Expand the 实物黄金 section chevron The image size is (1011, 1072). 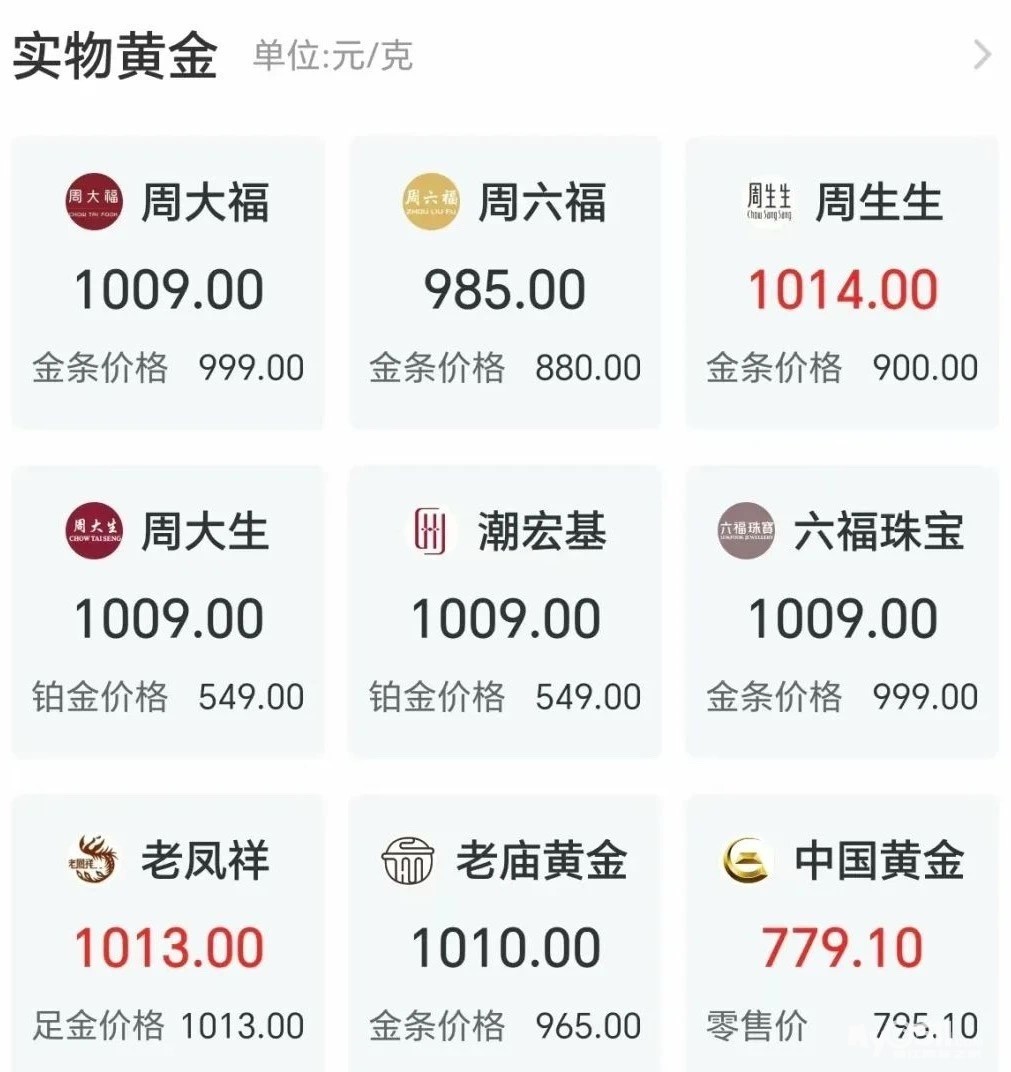click(x=982, y=56)
